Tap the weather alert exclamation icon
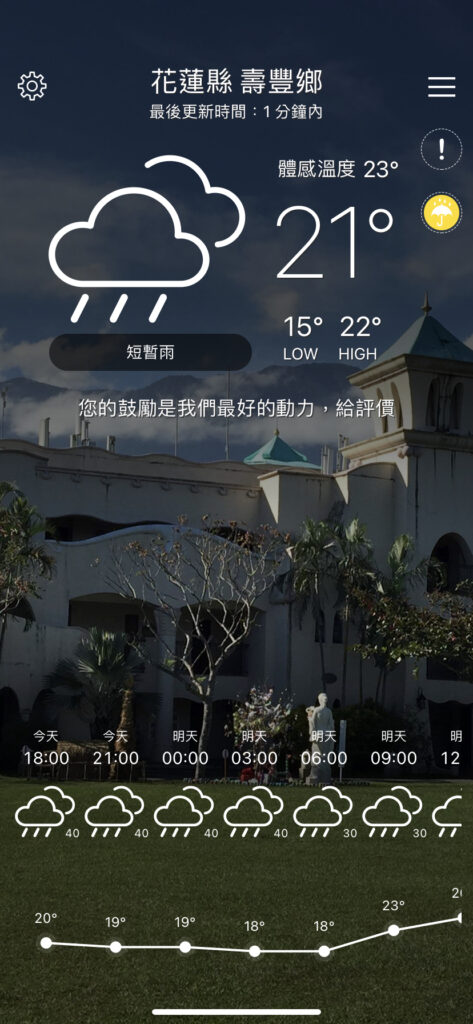The height and width of the screenshot is (1024, 473). click(x=441, y=150)
